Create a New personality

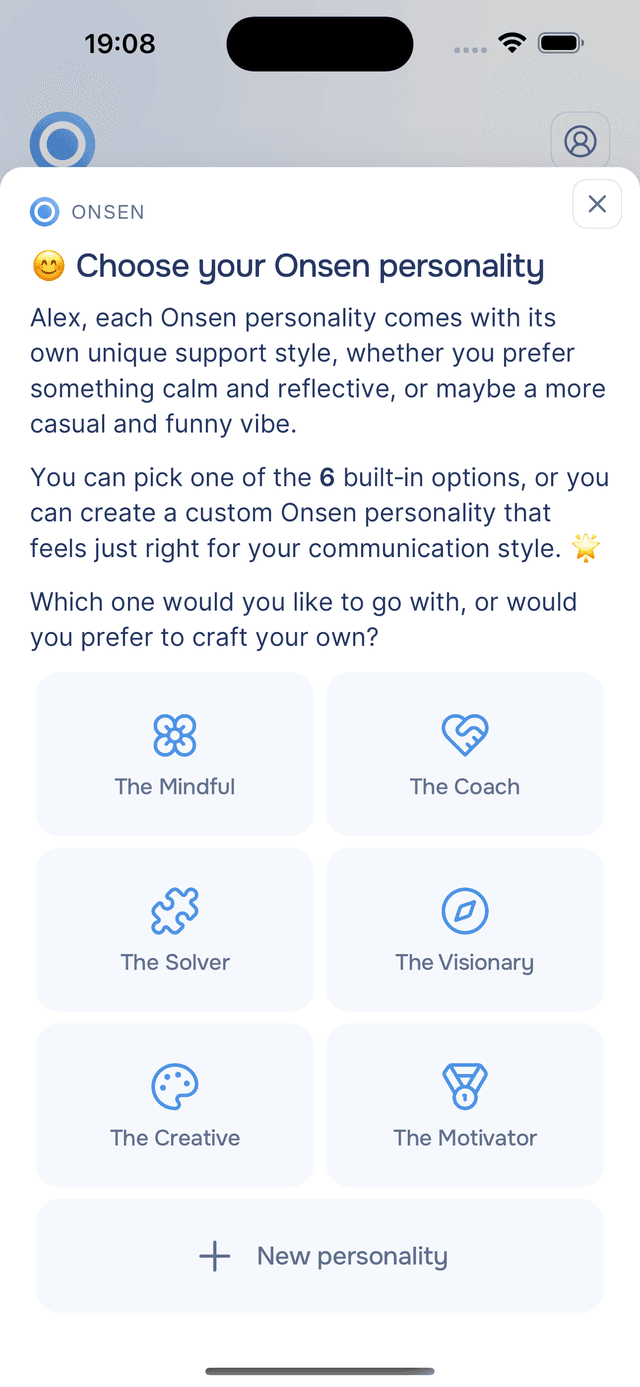(320, 1256)
